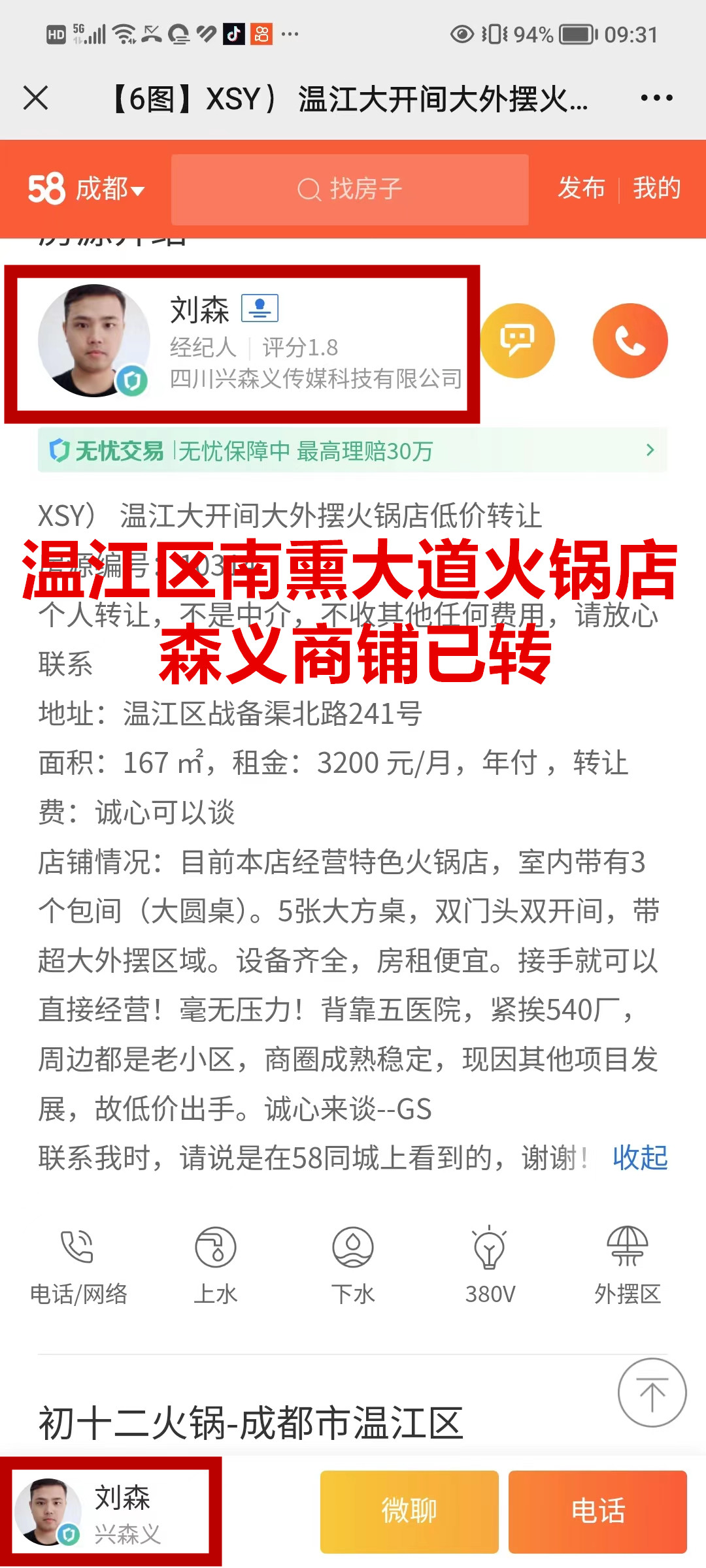Screen dimensions: 706x1568
Task: Open the 无忧交易 guarantee banner
Action: [352, 450]
